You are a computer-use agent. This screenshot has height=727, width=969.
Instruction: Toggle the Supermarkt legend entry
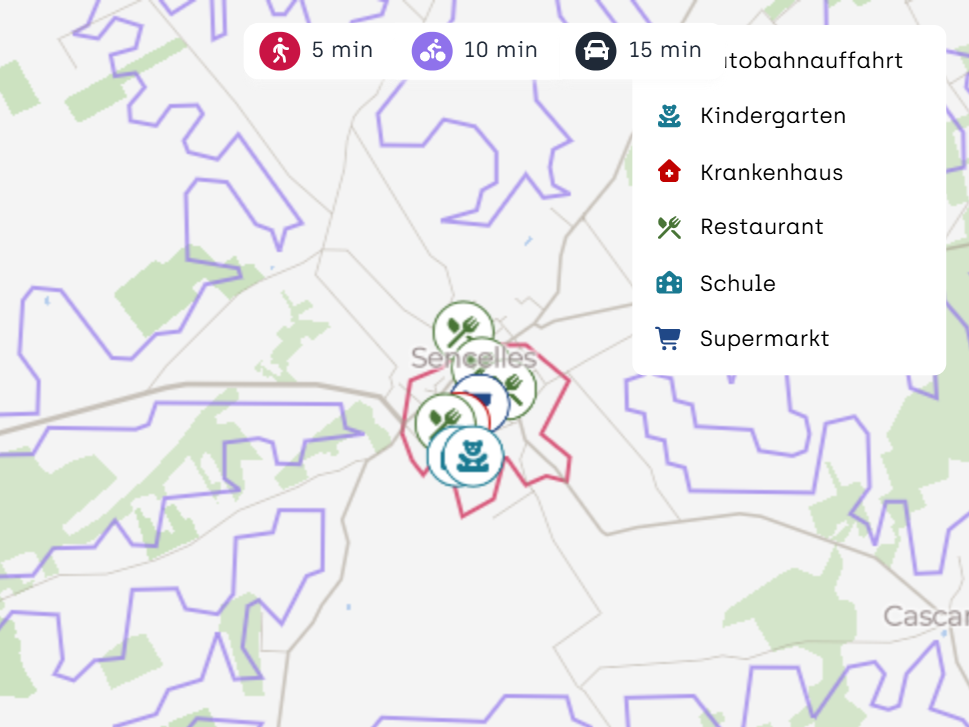[x=764, y=338]
